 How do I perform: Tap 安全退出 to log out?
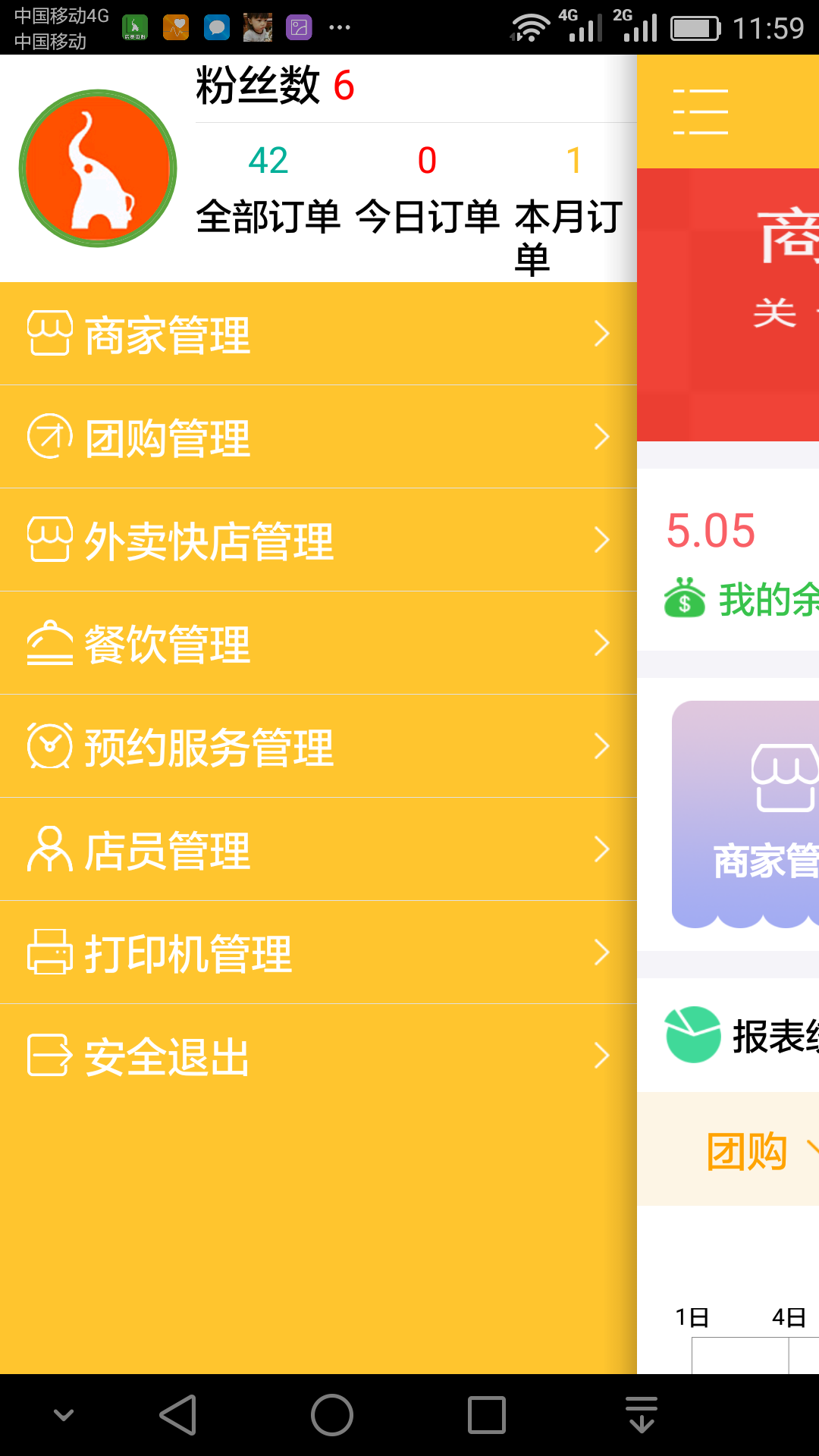point(318,1056)
